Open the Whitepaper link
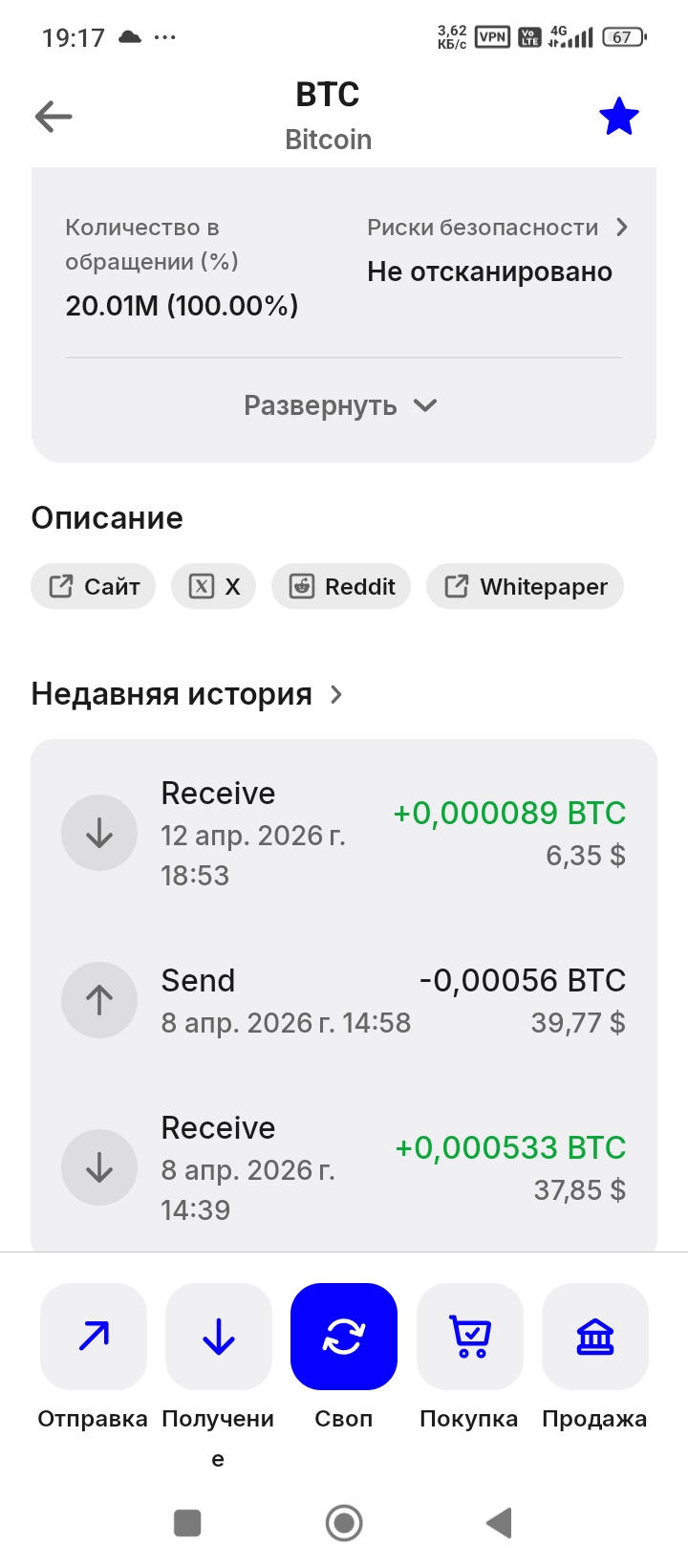 tap(525, 586)
